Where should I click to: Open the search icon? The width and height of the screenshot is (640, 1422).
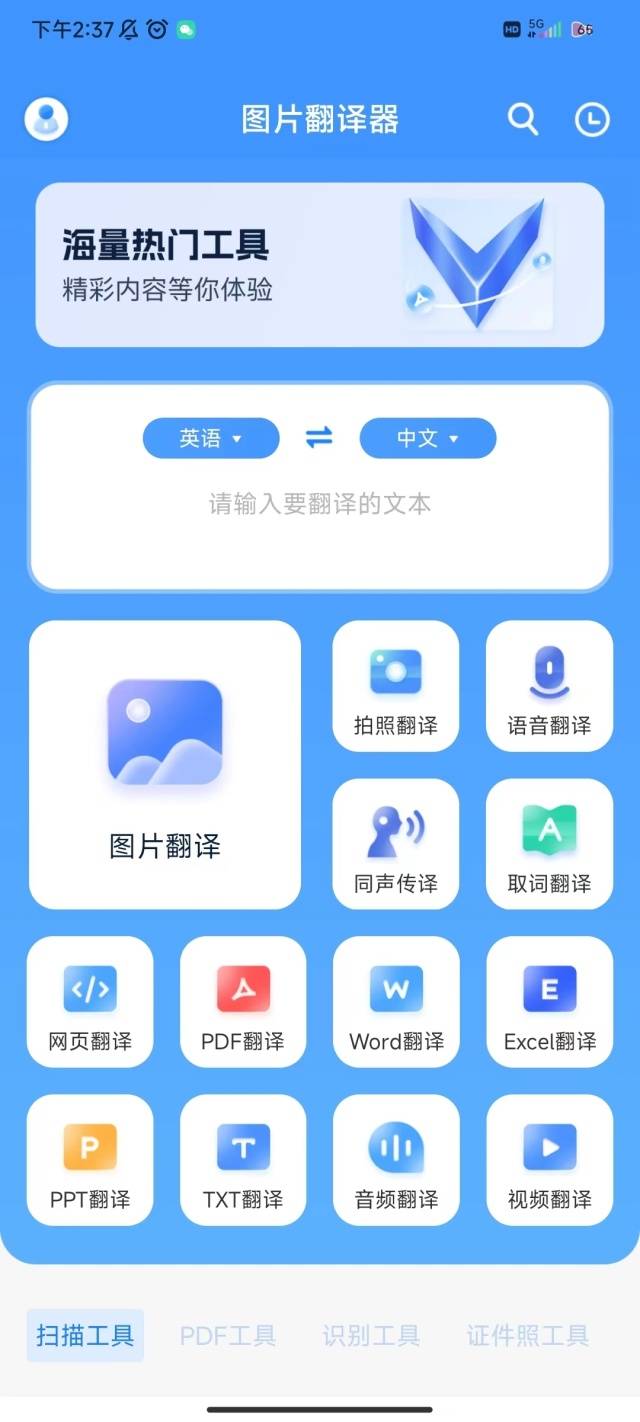click(x=522, y=120)
